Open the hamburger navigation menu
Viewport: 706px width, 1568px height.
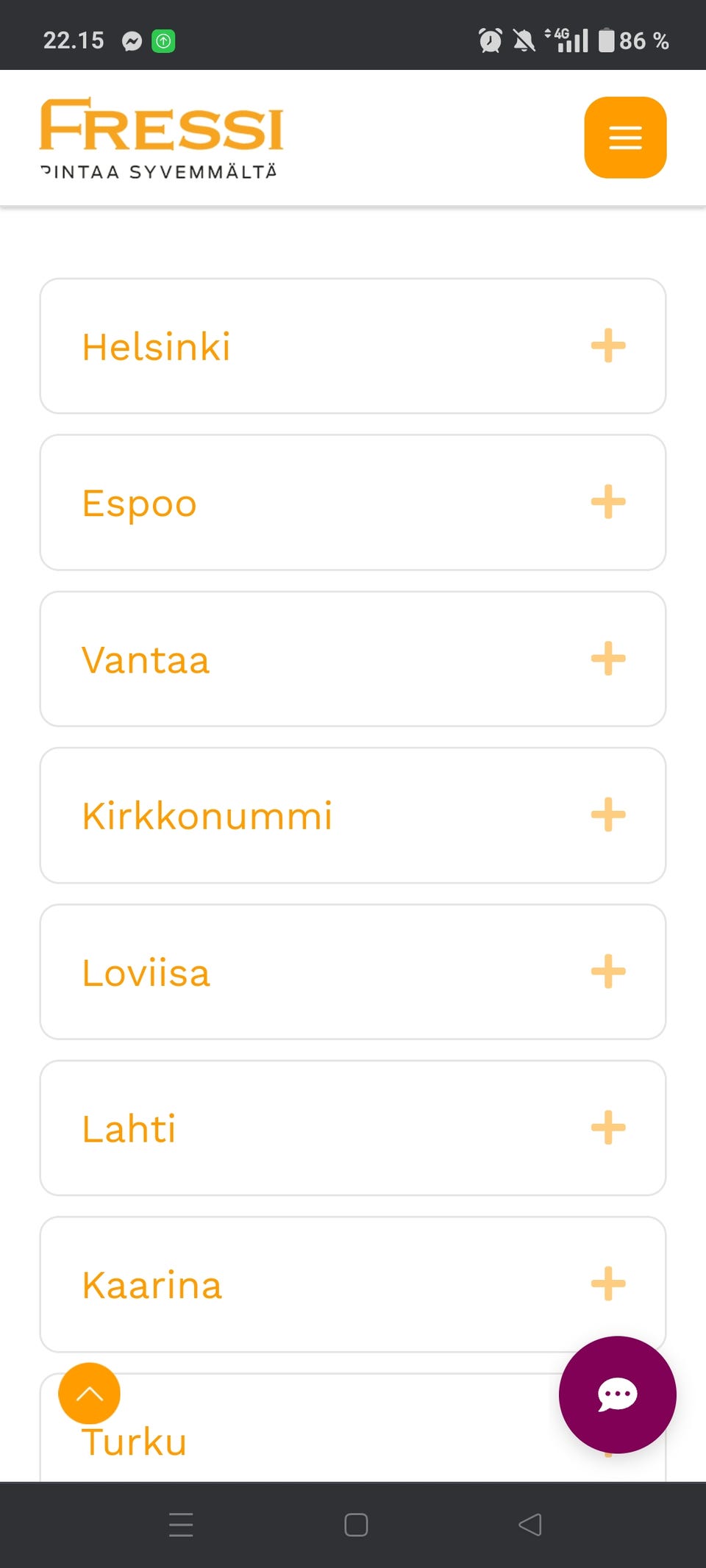[624, 137]
